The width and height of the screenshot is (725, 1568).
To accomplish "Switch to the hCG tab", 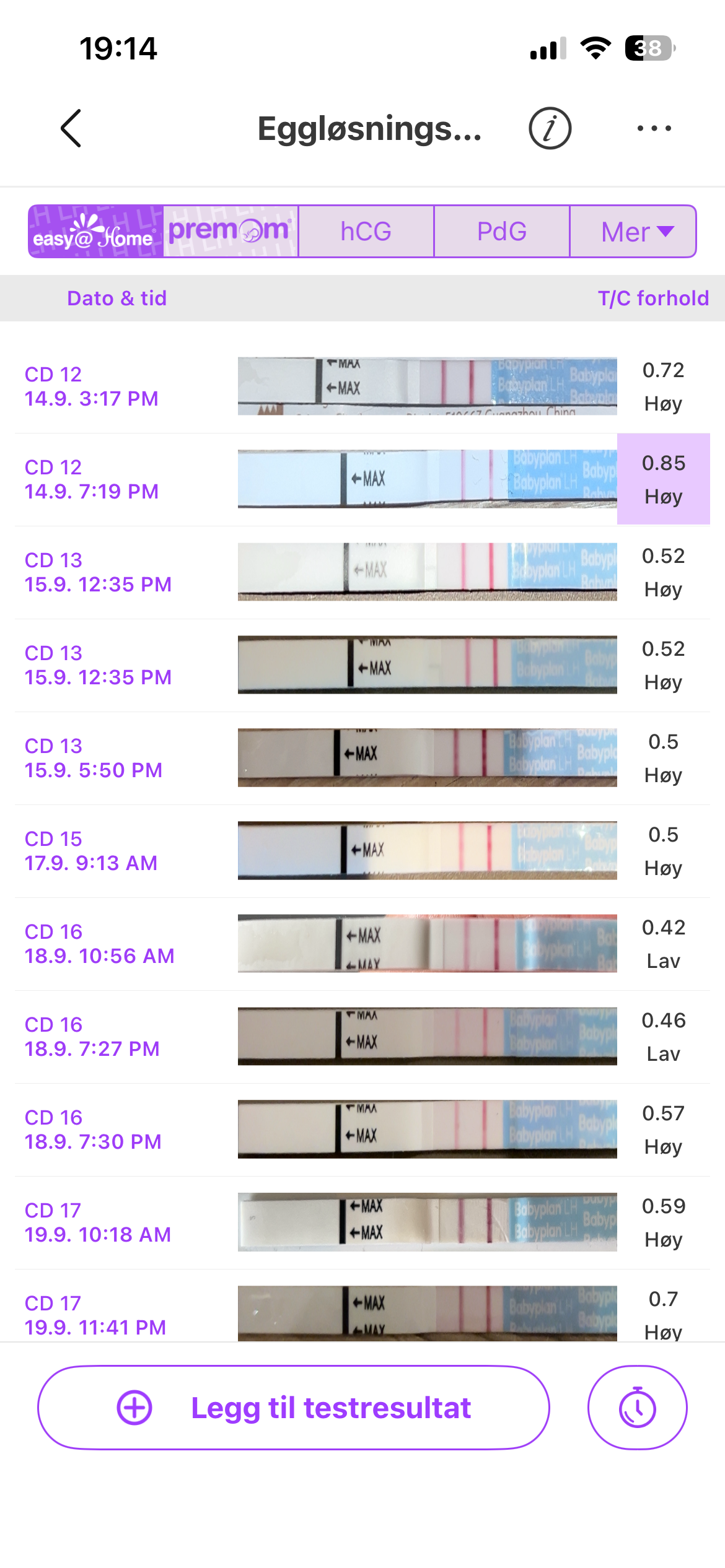I will point(366,232).
